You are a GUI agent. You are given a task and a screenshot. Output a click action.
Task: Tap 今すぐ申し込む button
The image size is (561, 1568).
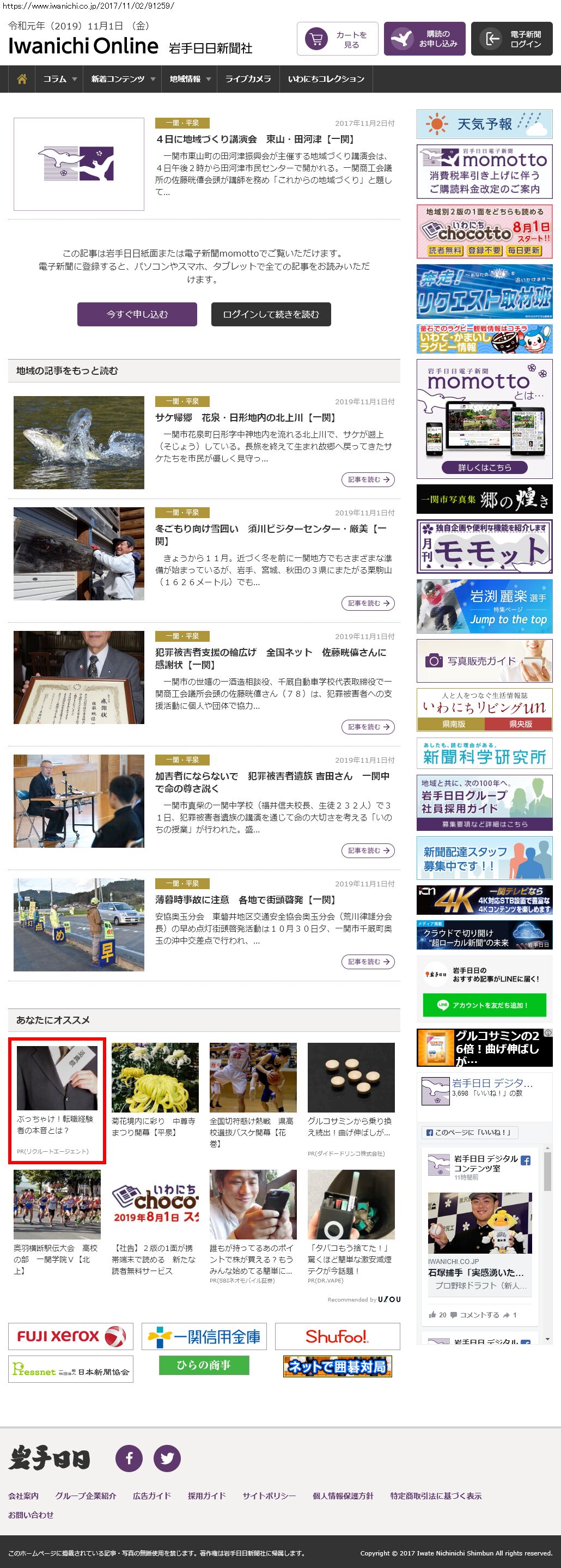137,315
